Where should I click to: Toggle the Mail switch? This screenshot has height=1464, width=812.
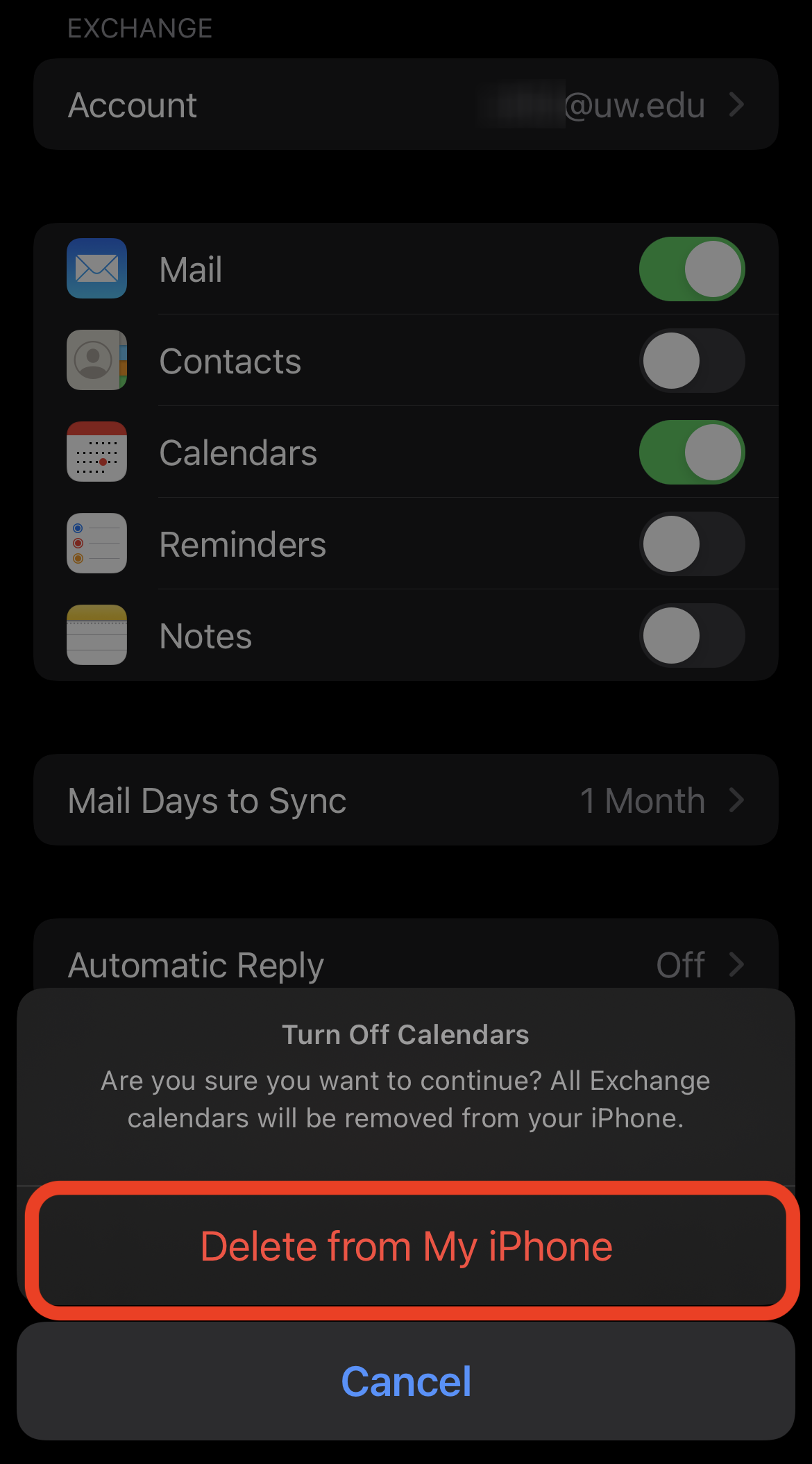pyautogui.click(x=692, y=269)
